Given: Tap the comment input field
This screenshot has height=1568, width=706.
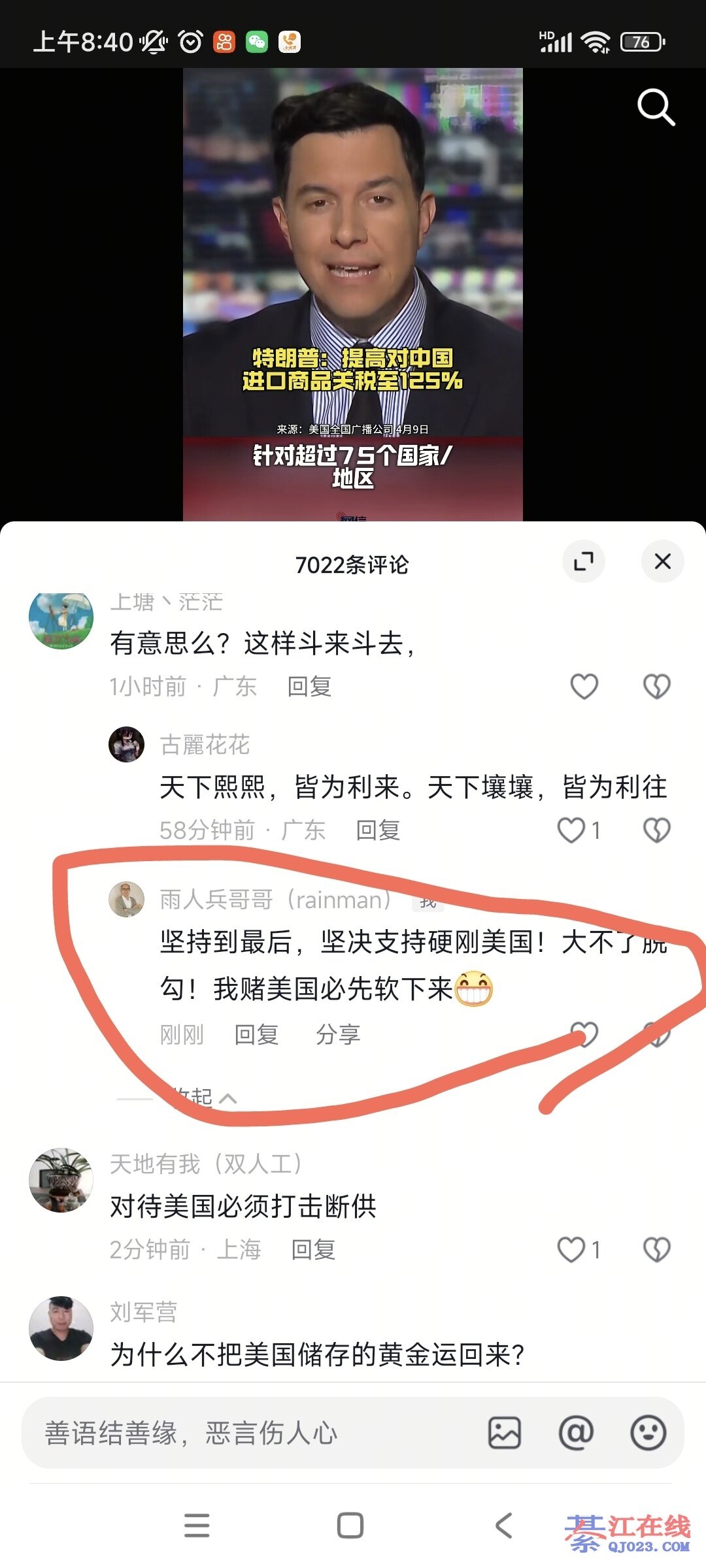Looking at the screenshot, I should click(248, 1433).
